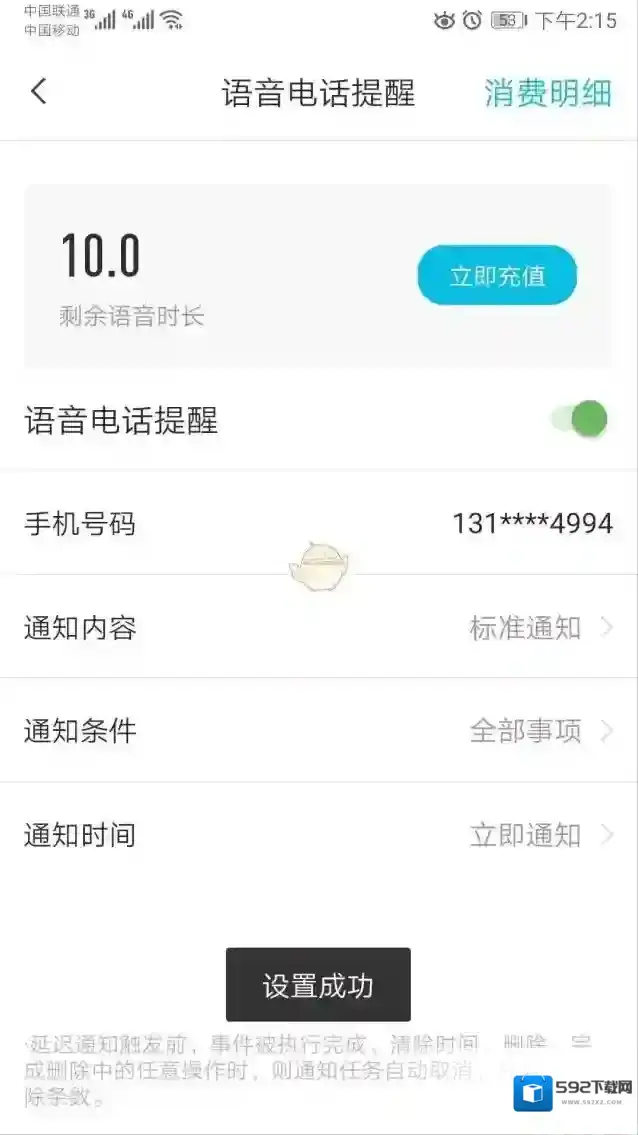Tap the 立即充值 recharge button

[497, 275]
